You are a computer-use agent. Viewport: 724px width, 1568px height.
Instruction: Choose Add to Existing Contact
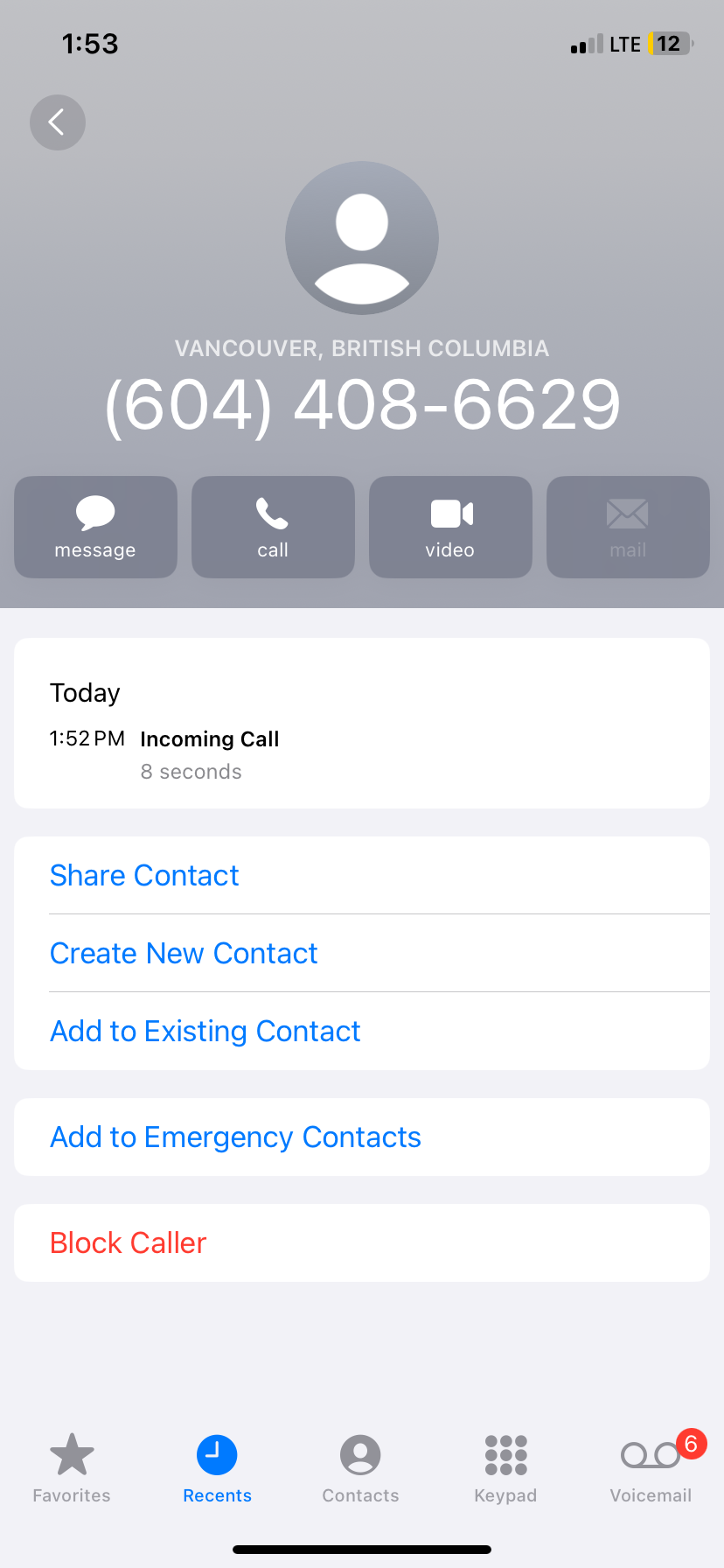point(205,1031)
